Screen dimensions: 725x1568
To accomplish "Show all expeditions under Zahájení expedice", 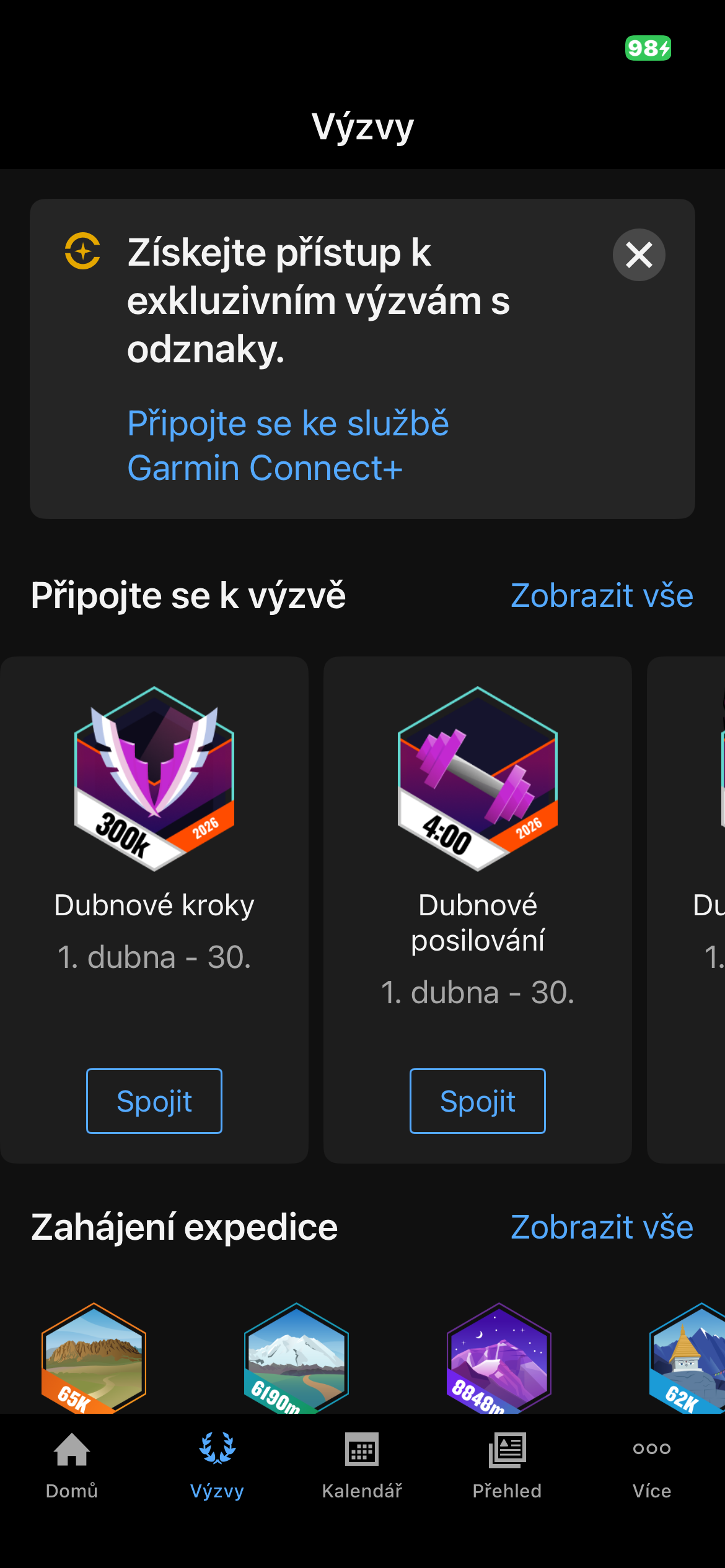I will coord(601,1227).
